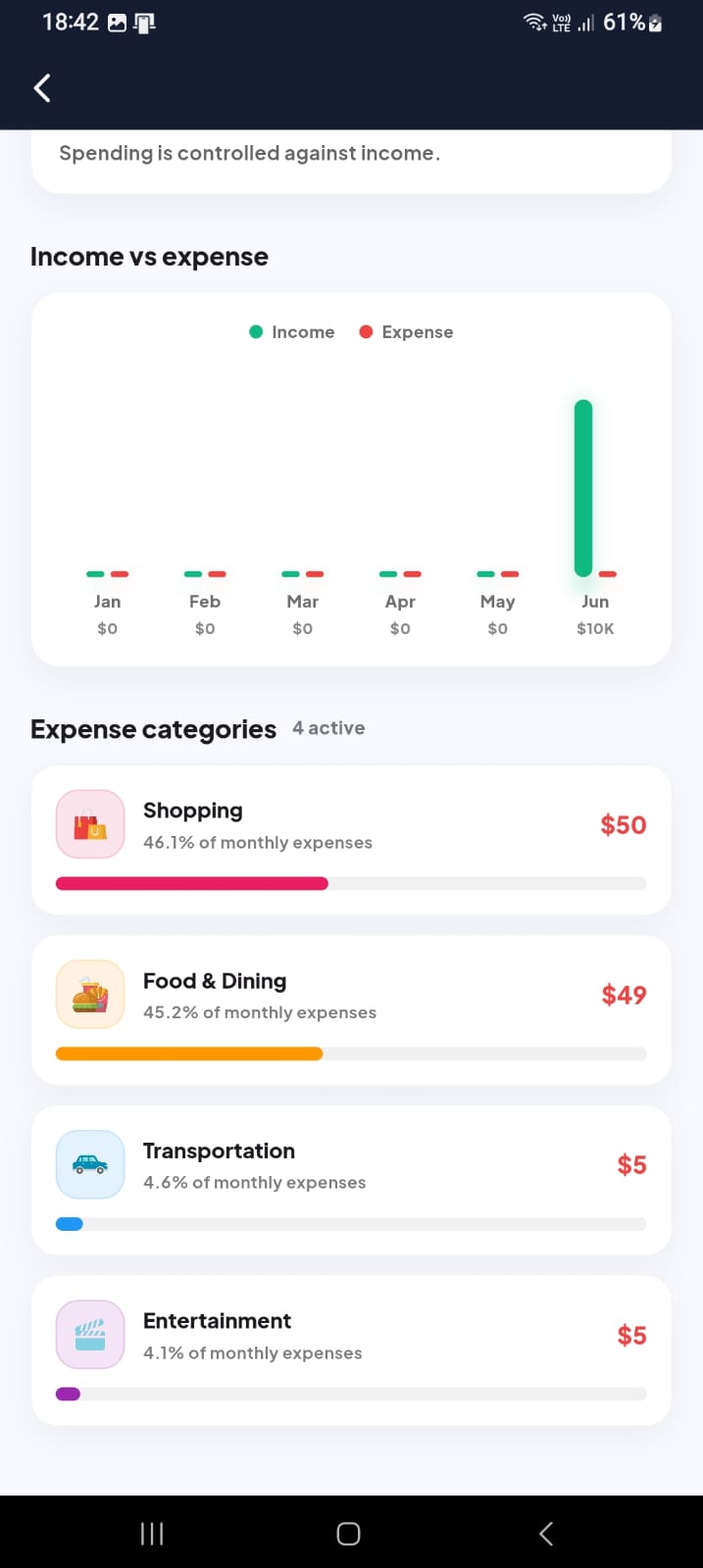
Task: Open the Entertainment expense category card
Action: coord(351,1350)
